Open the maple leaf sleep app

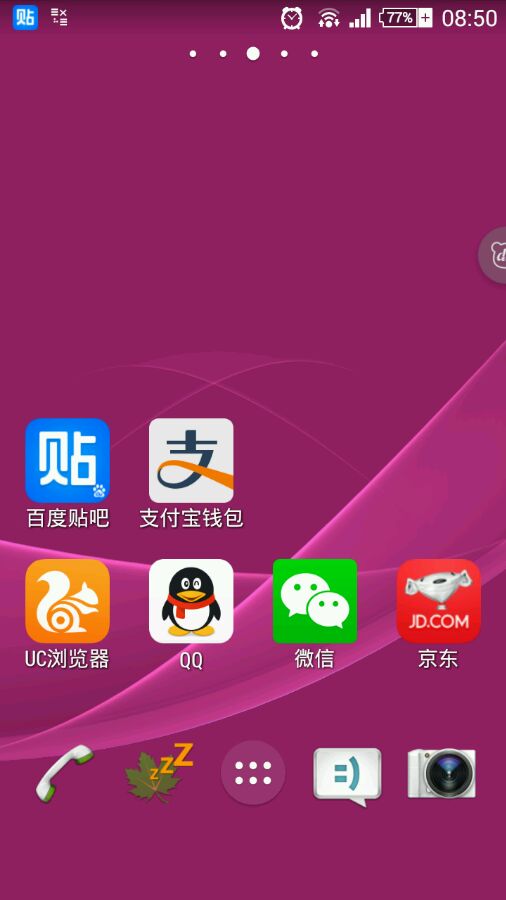pos(159,772)
